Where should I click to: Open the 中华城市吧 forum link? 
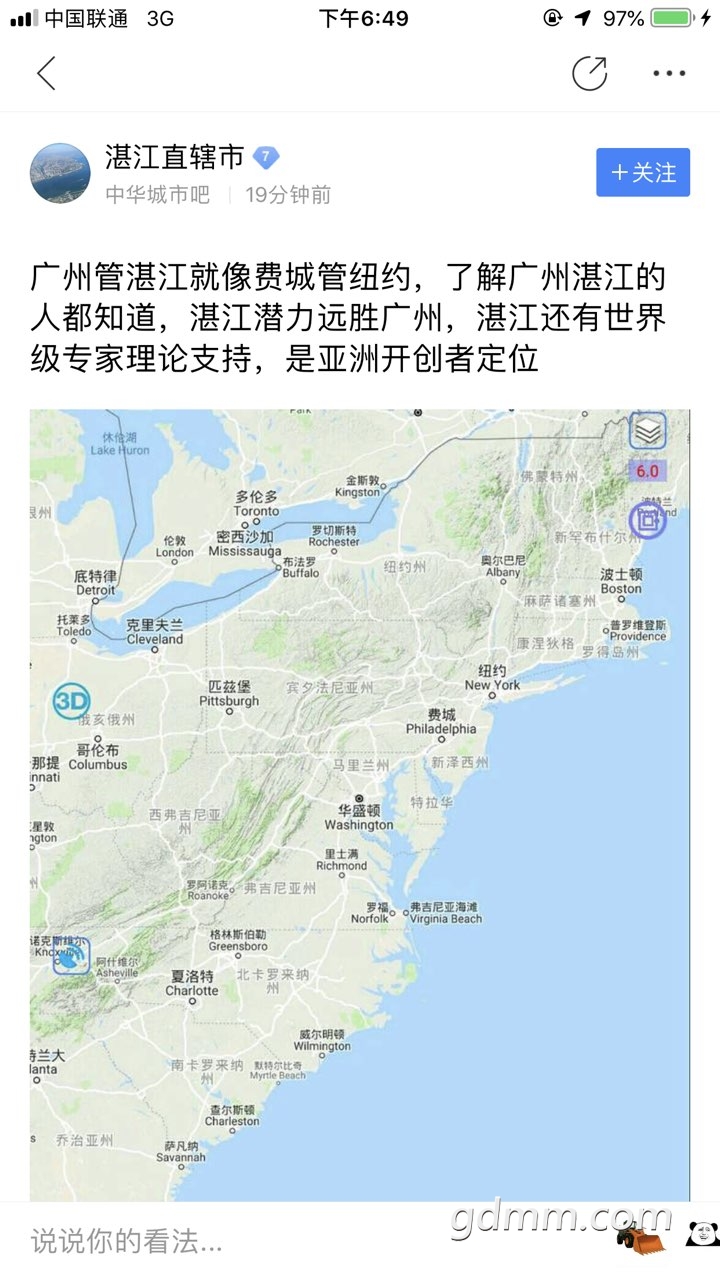coord(158,195)
